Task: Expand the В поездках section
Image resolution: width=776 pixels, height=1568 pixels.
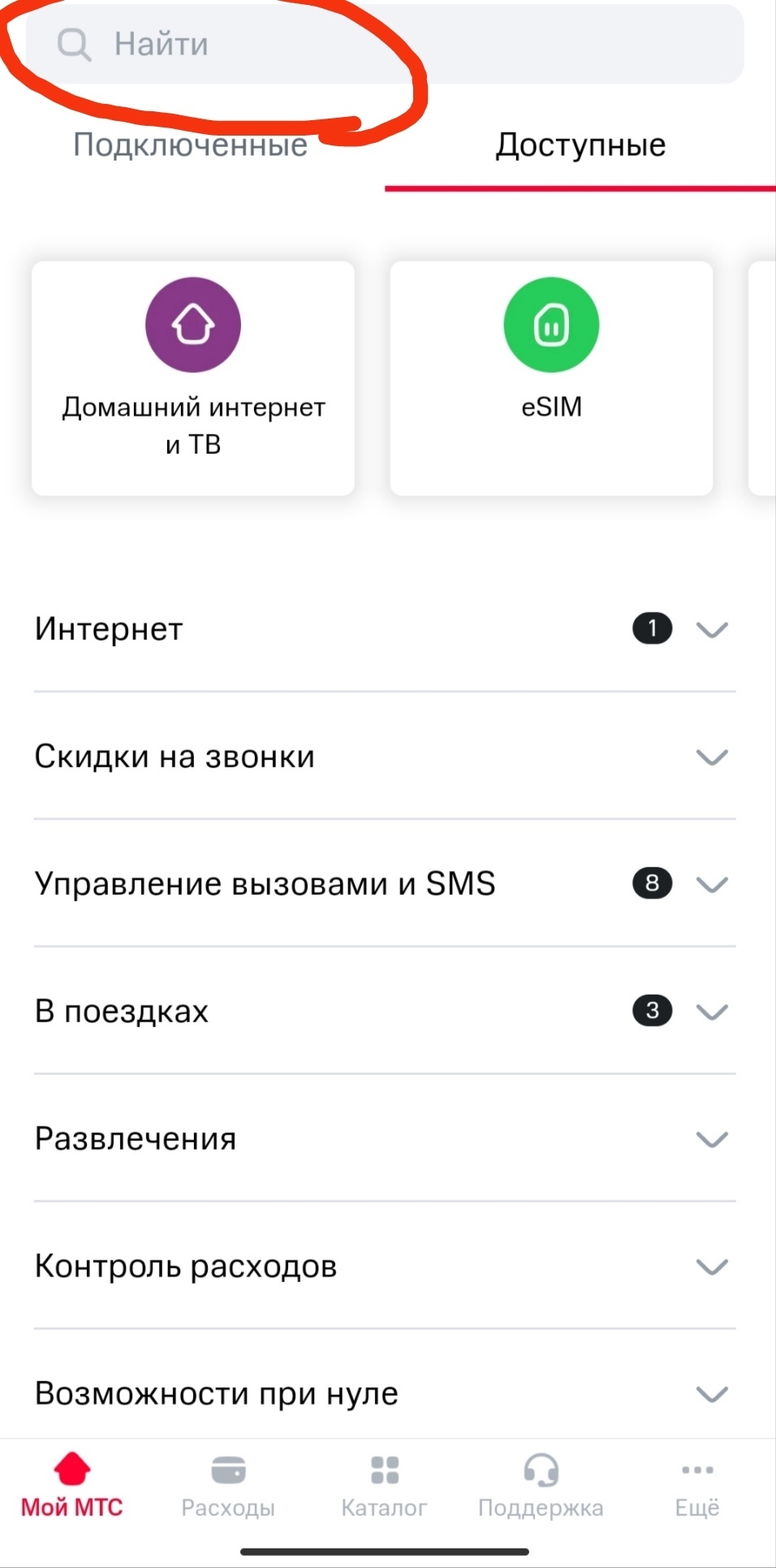Action: (385, 1011)
